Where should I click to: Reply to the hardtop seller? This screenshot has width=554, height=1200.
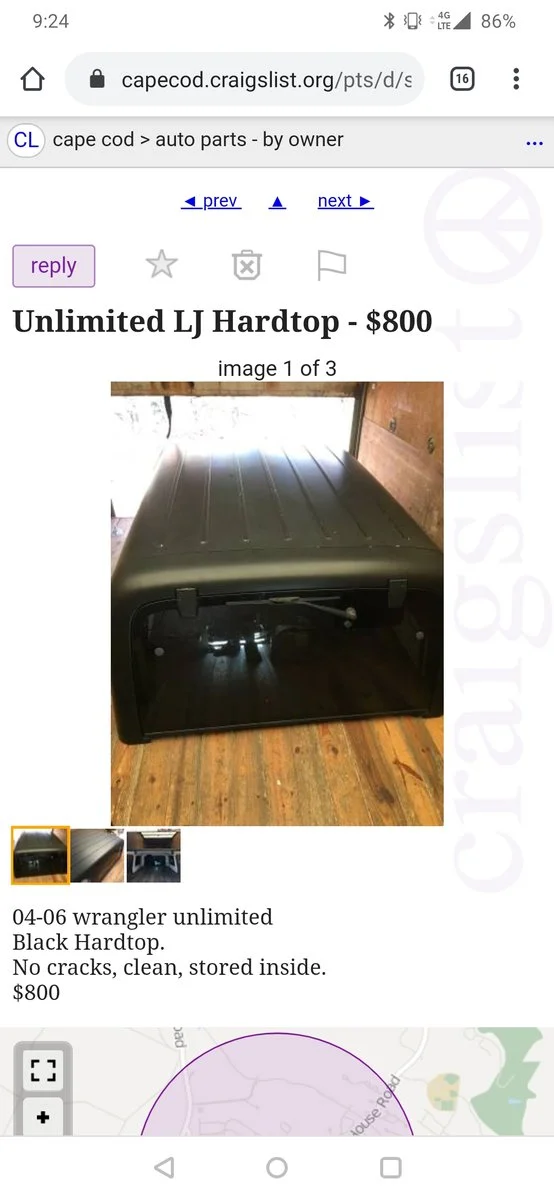coord(54,266)
